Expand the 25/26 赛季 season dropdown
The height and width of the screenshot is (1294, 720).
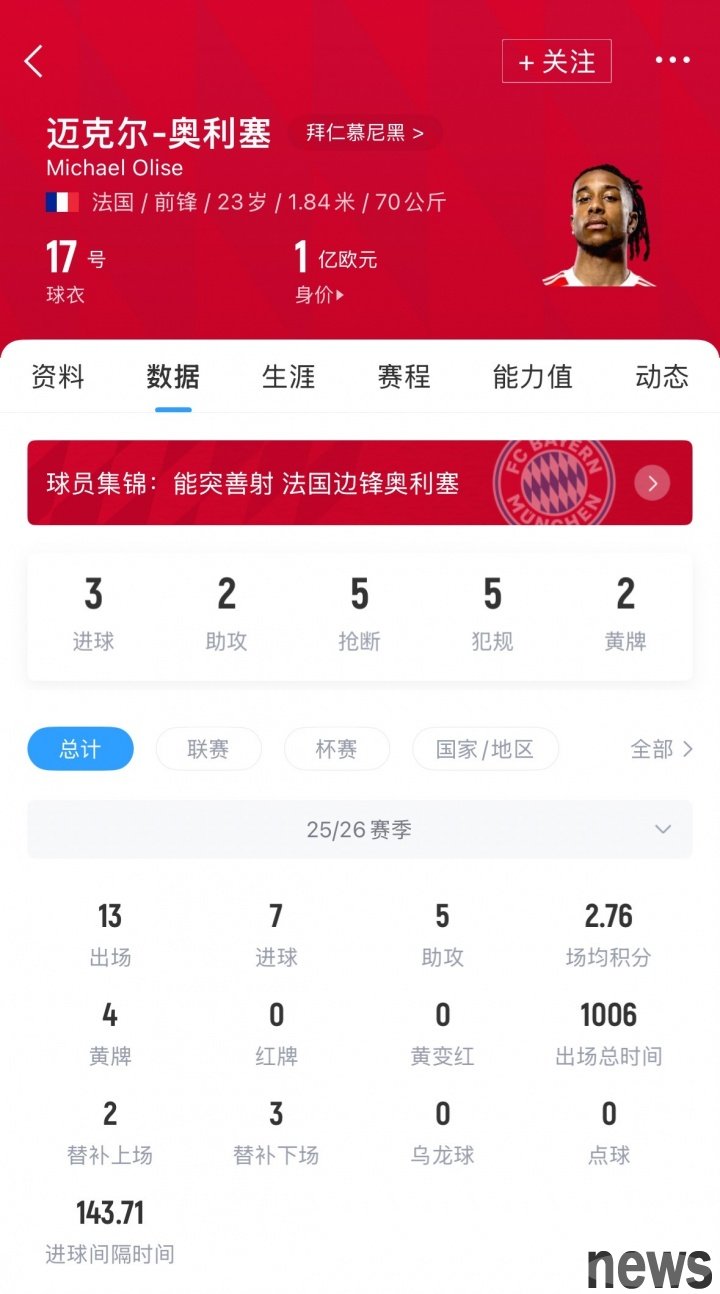(x=359, y=829)
